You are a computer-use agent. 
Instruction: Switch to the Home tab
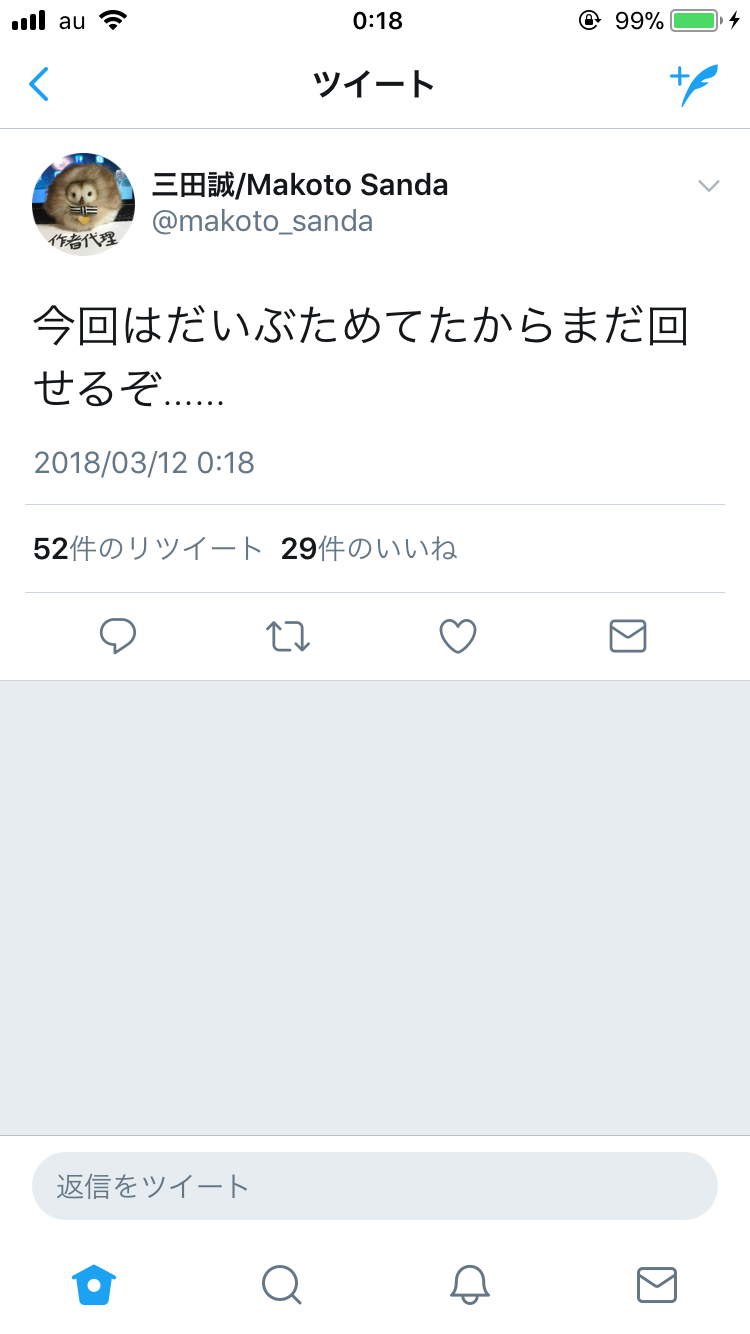click(94, 1284)
